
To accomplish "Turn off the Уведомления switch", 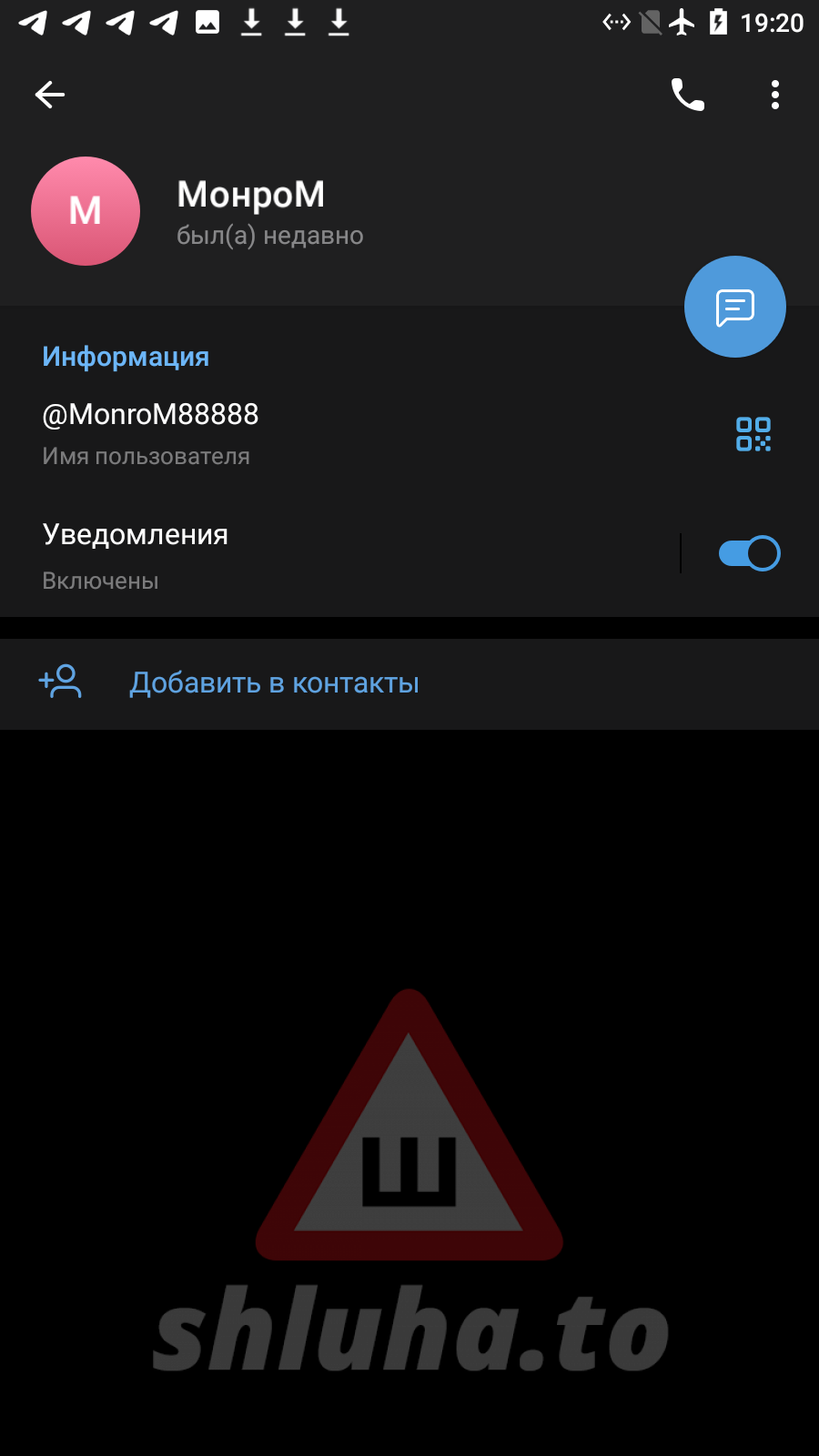I will coord(749,553).
